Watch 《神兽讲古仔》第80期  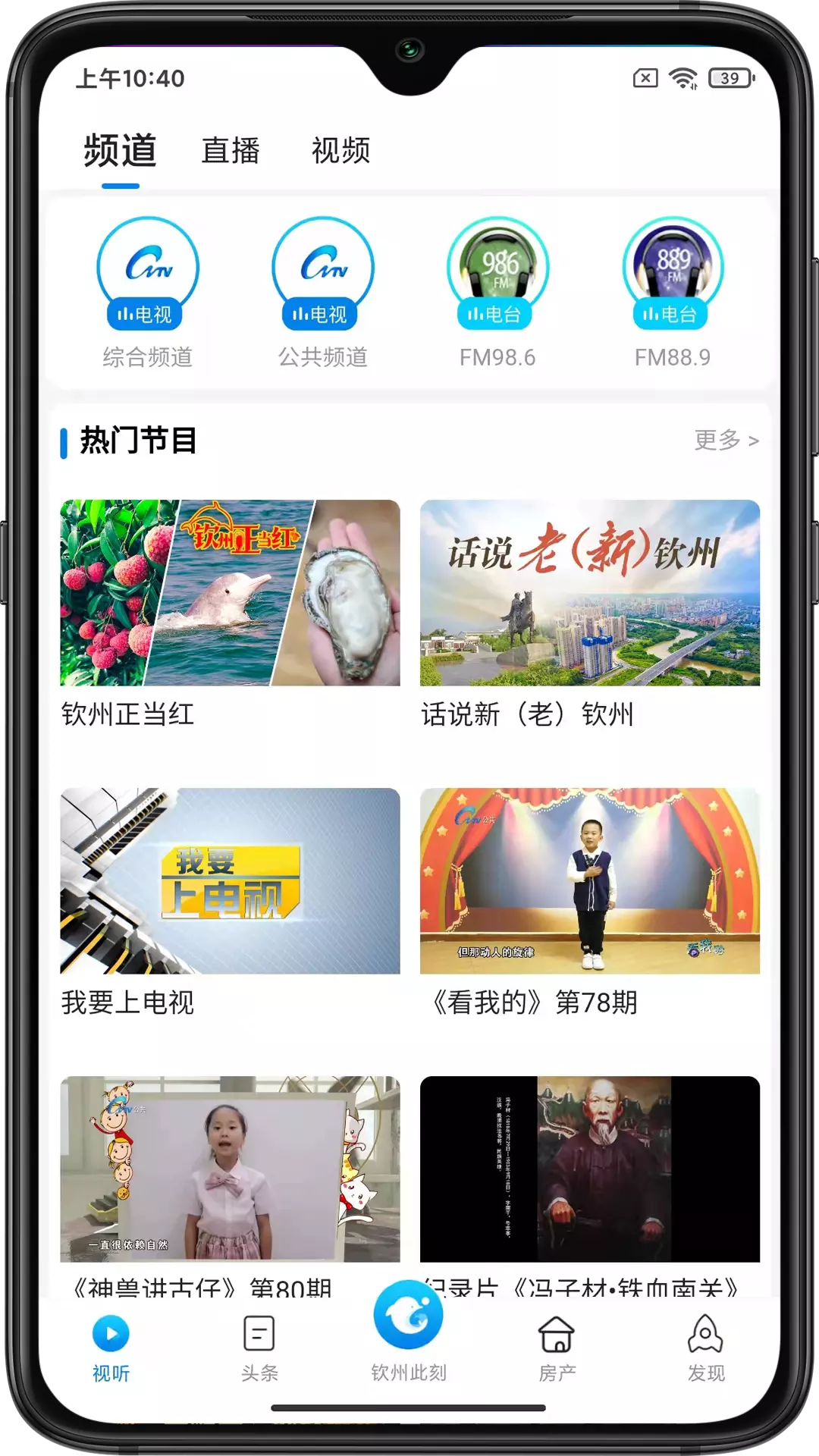coord(230,1185)
